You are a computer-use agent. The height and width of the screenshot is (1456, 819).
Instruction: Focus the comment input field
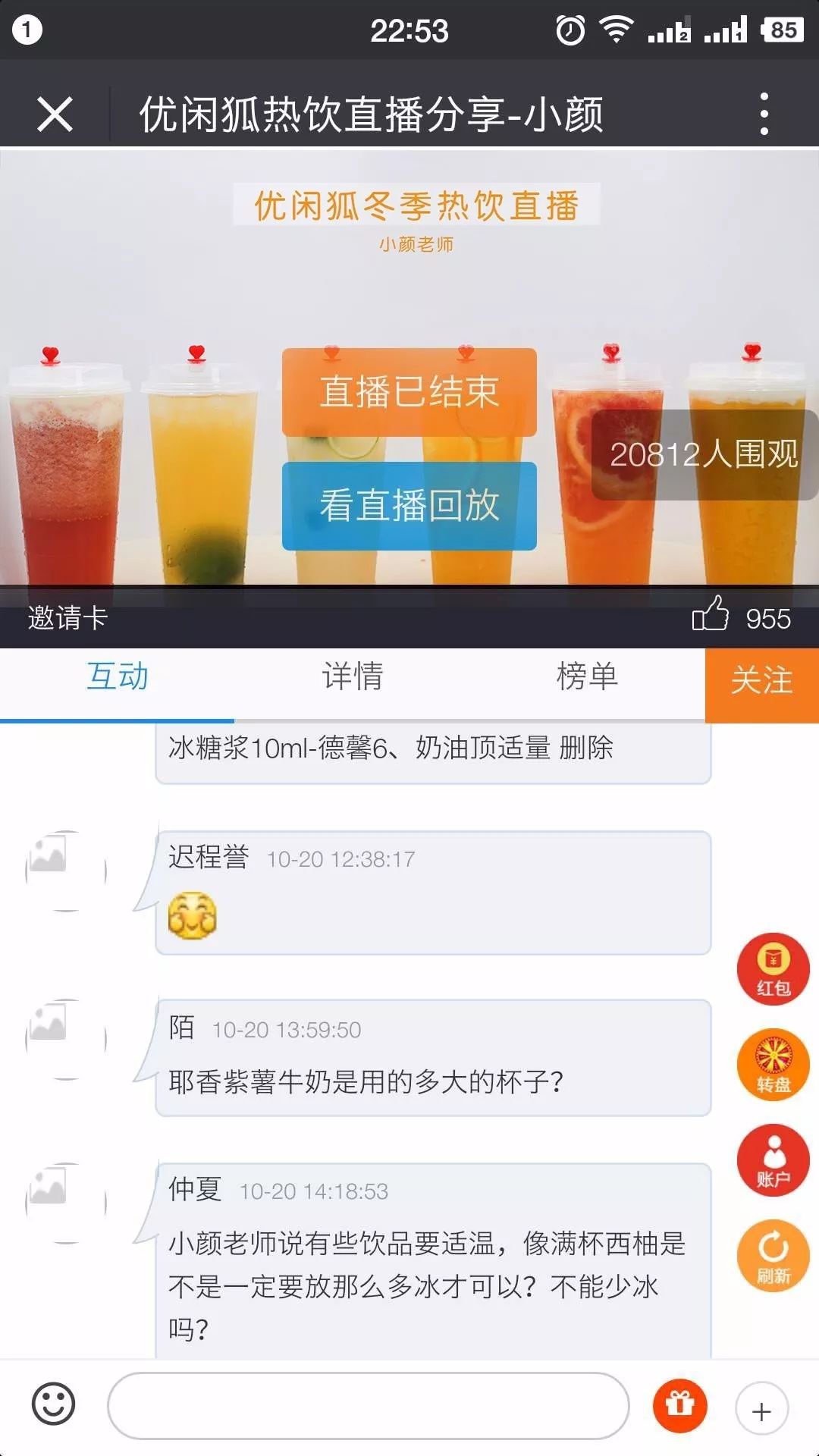coord(368,1405)
